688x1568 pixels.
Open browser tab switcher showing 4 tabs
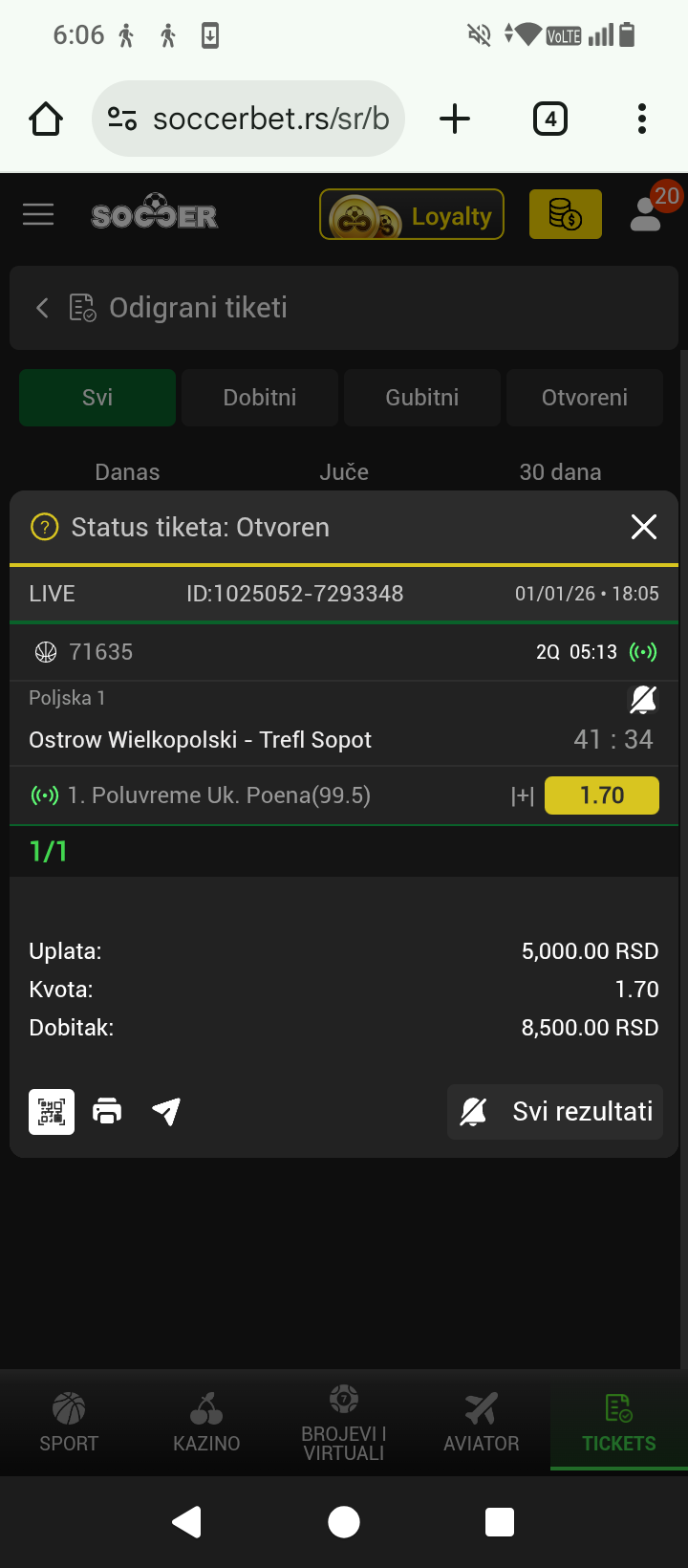(x=549, y=120)
